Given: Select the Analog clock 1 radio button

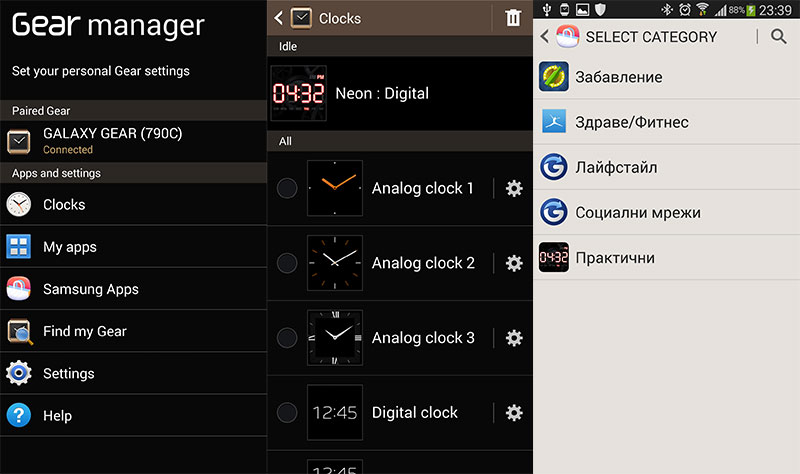Looking at the screenshot, I should click(287, 188).
